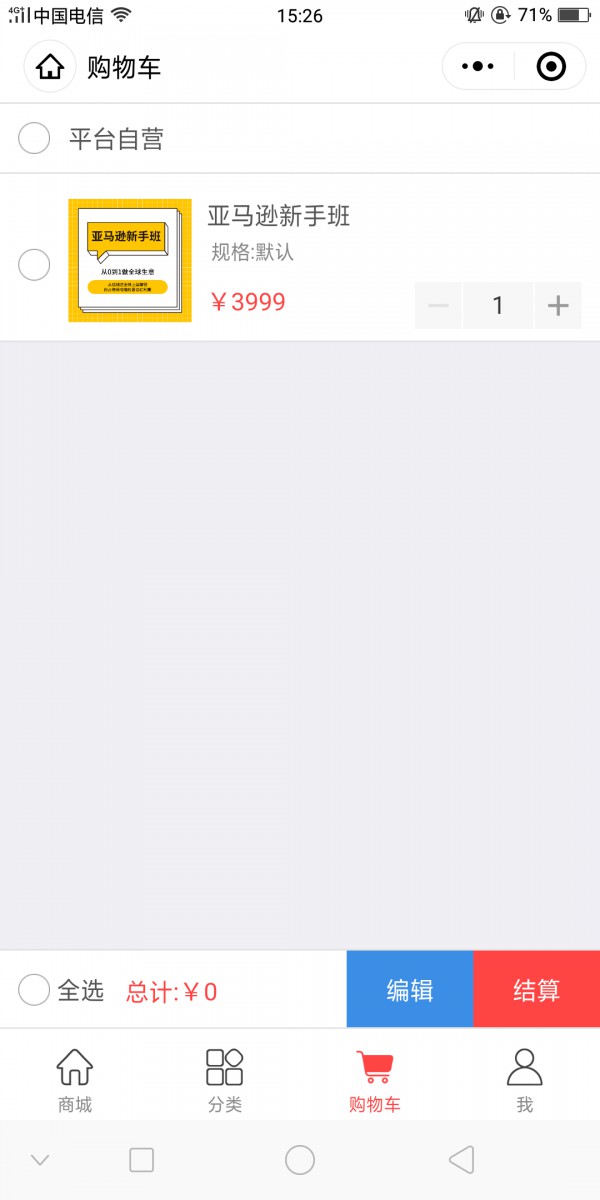The height and width of the screenshot is (1200, 600).
Task: Open the 购物车 tab
Action: pos(375,1080)
